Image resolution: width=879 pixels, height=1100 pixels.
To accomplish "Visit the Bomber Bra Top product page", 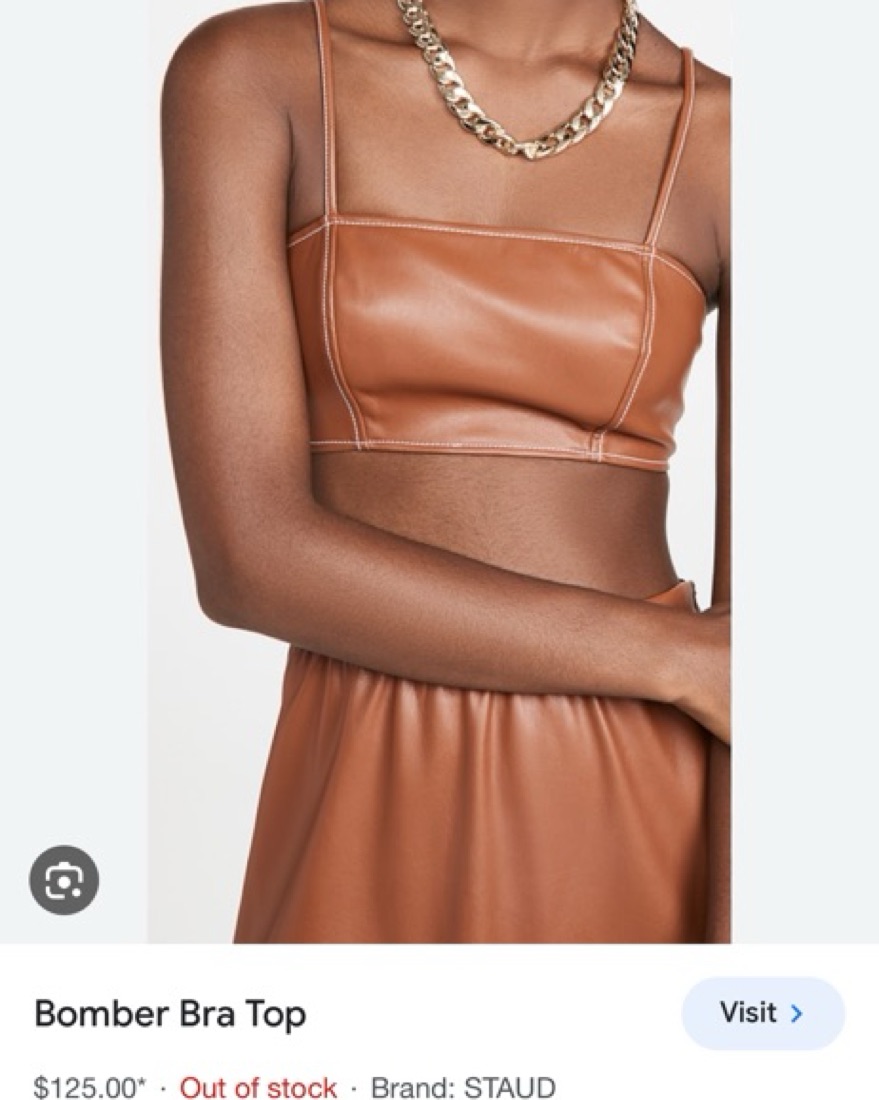I will [x=763, y=1013].
